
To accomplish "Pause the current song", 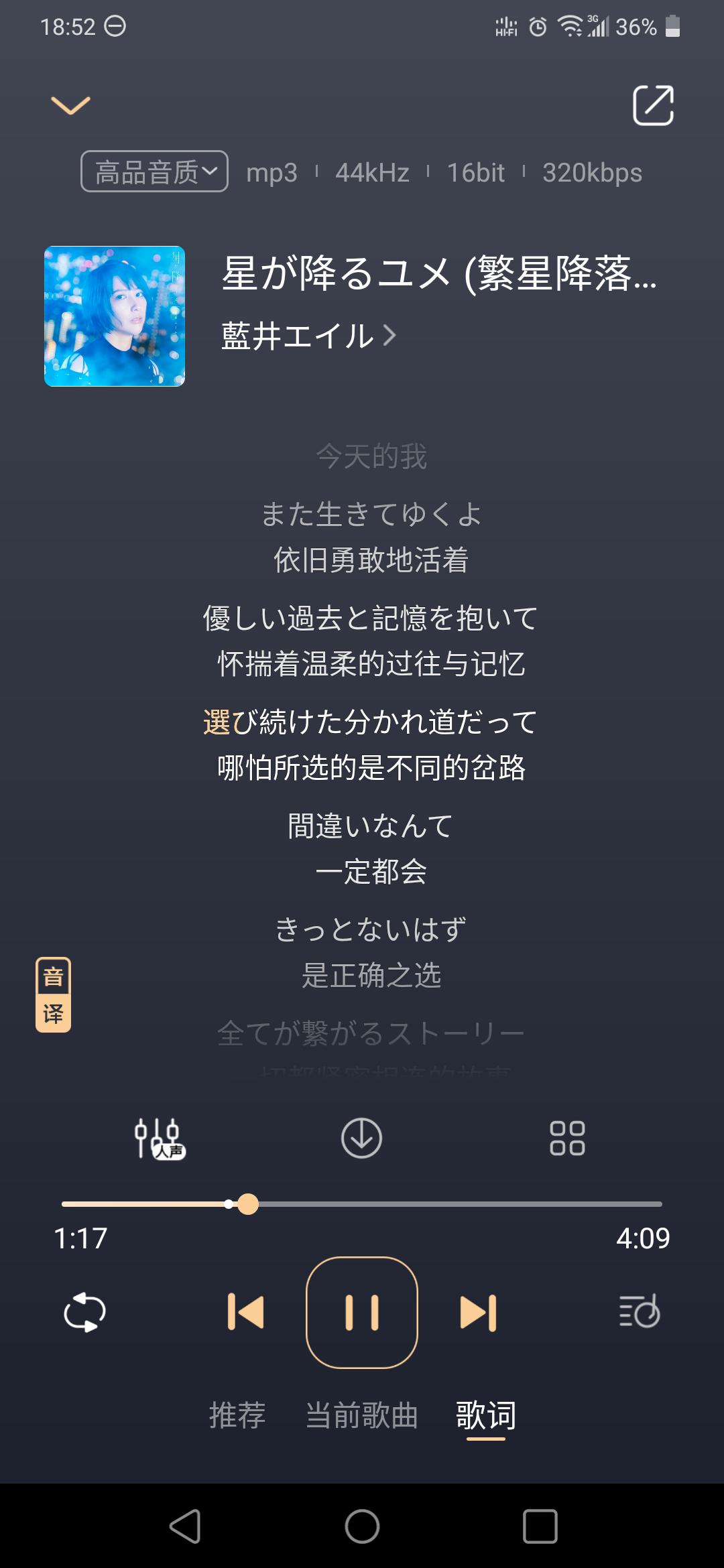I will point(362,1312).
